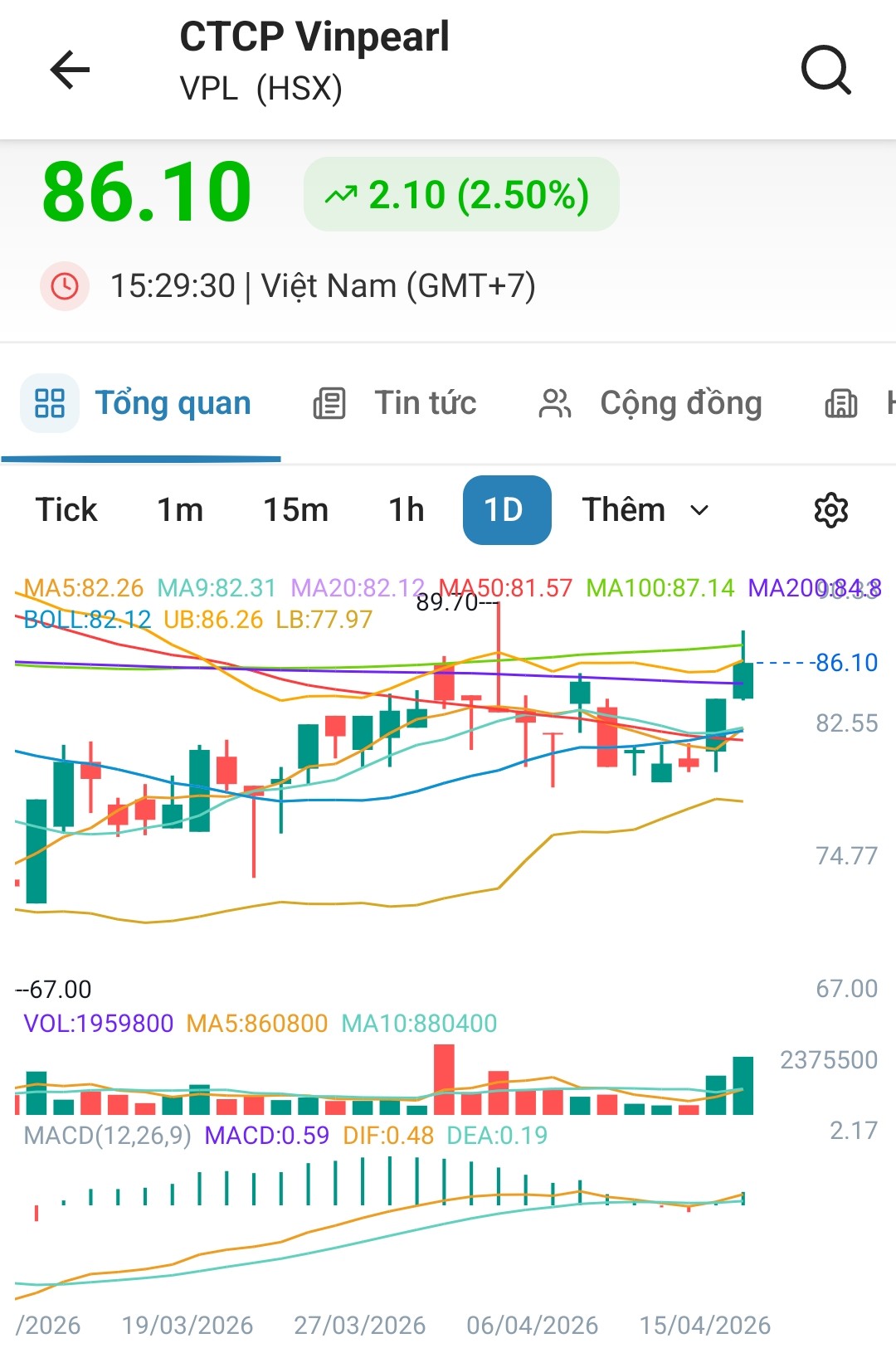The image size is (896, 1348).
Task: Select the 1D chart interval
Action: [x=506, y=509]
